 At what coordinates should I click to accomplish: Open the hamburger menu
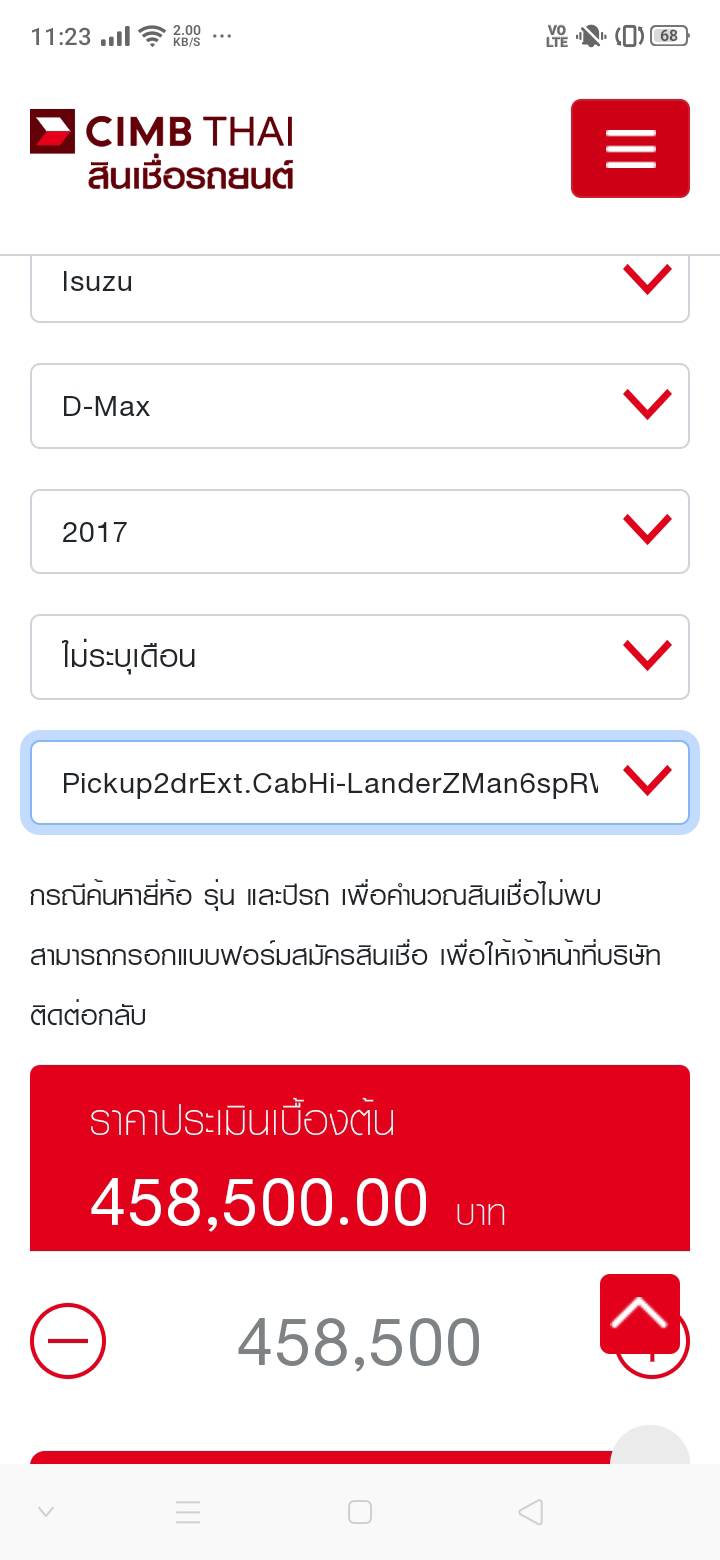point(630,148)
